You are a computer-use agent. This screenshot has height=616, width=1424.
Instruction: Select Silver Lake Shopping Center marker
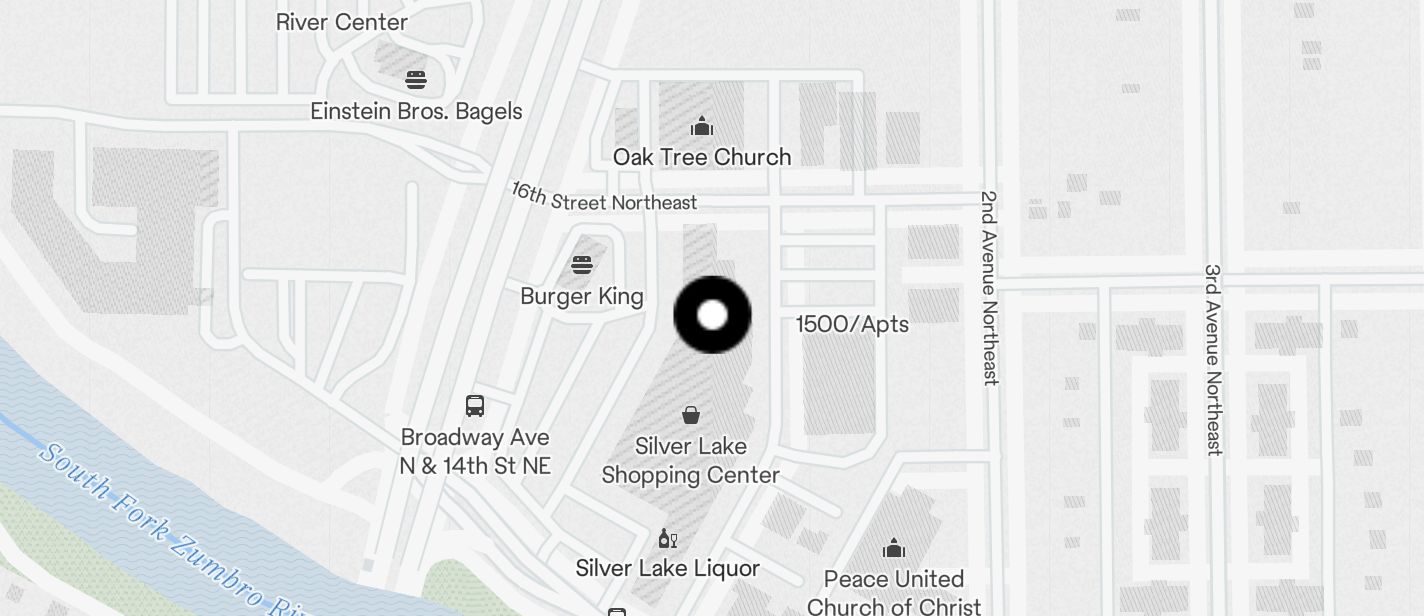690,415
